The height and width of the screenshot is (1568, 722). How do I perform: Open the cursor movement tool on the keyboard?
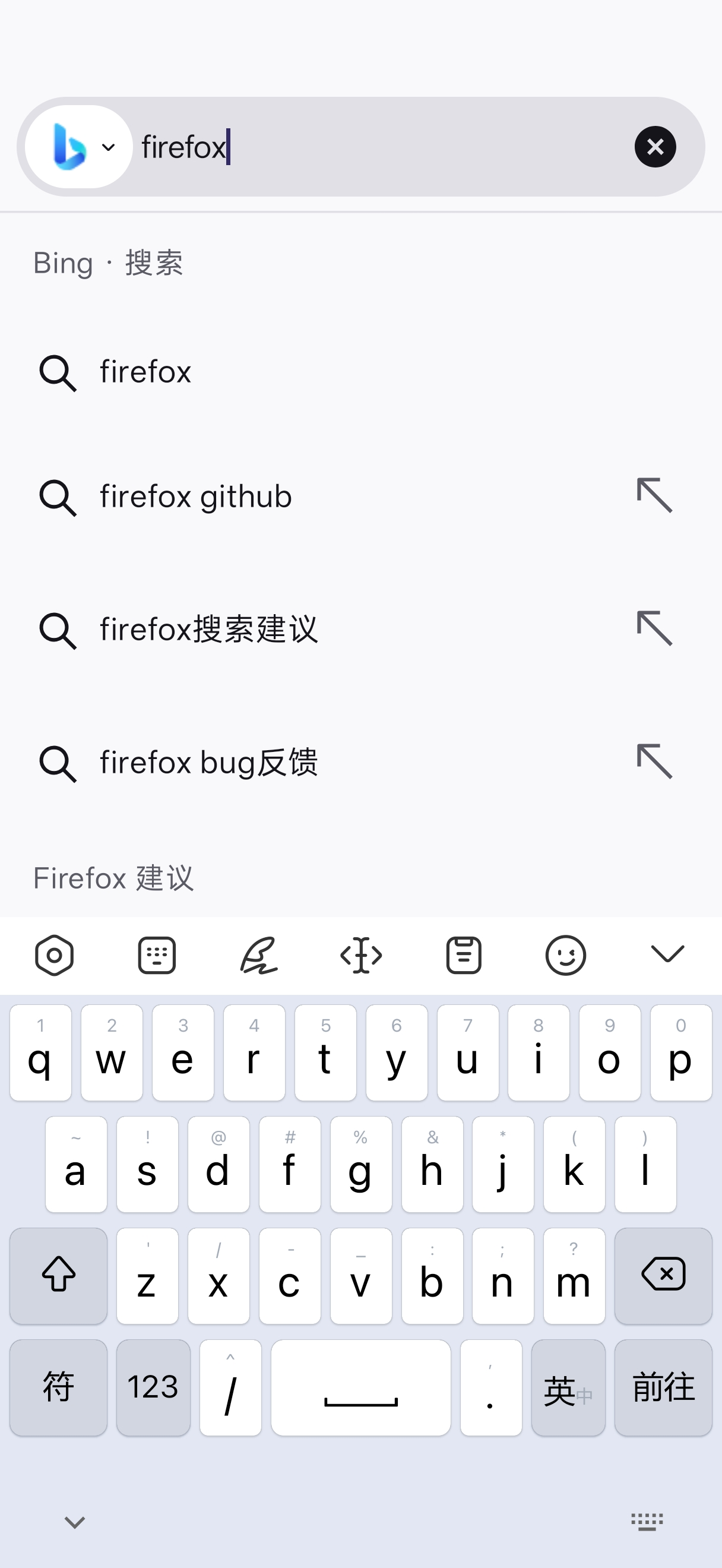[x=362, y=955]
